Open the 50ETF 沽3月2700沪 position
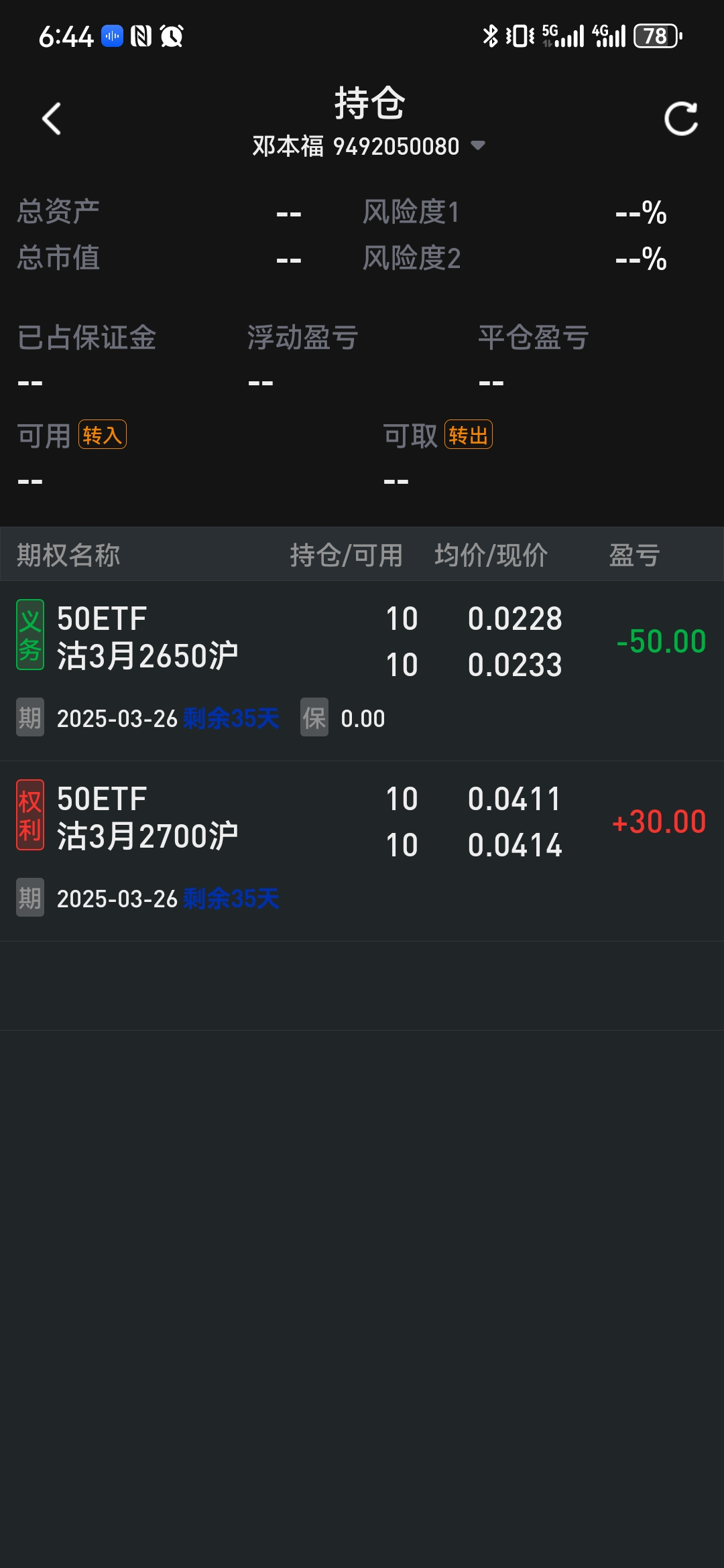Viewport: 724px width, 1568px height. [x=147, y=818]
